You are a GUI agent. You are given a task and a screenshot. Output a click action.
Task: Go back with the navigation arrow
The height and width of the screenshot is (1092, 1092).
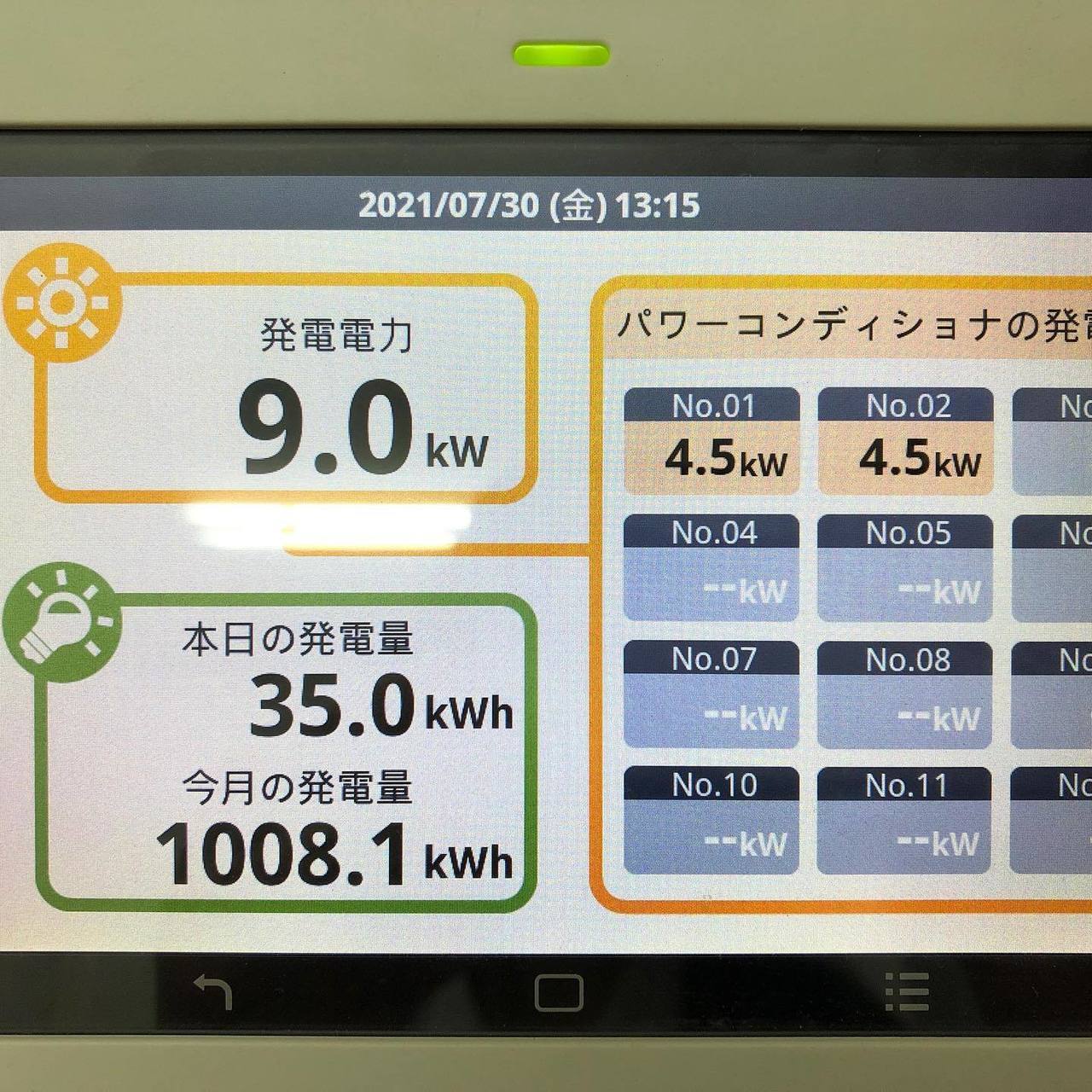213,992
